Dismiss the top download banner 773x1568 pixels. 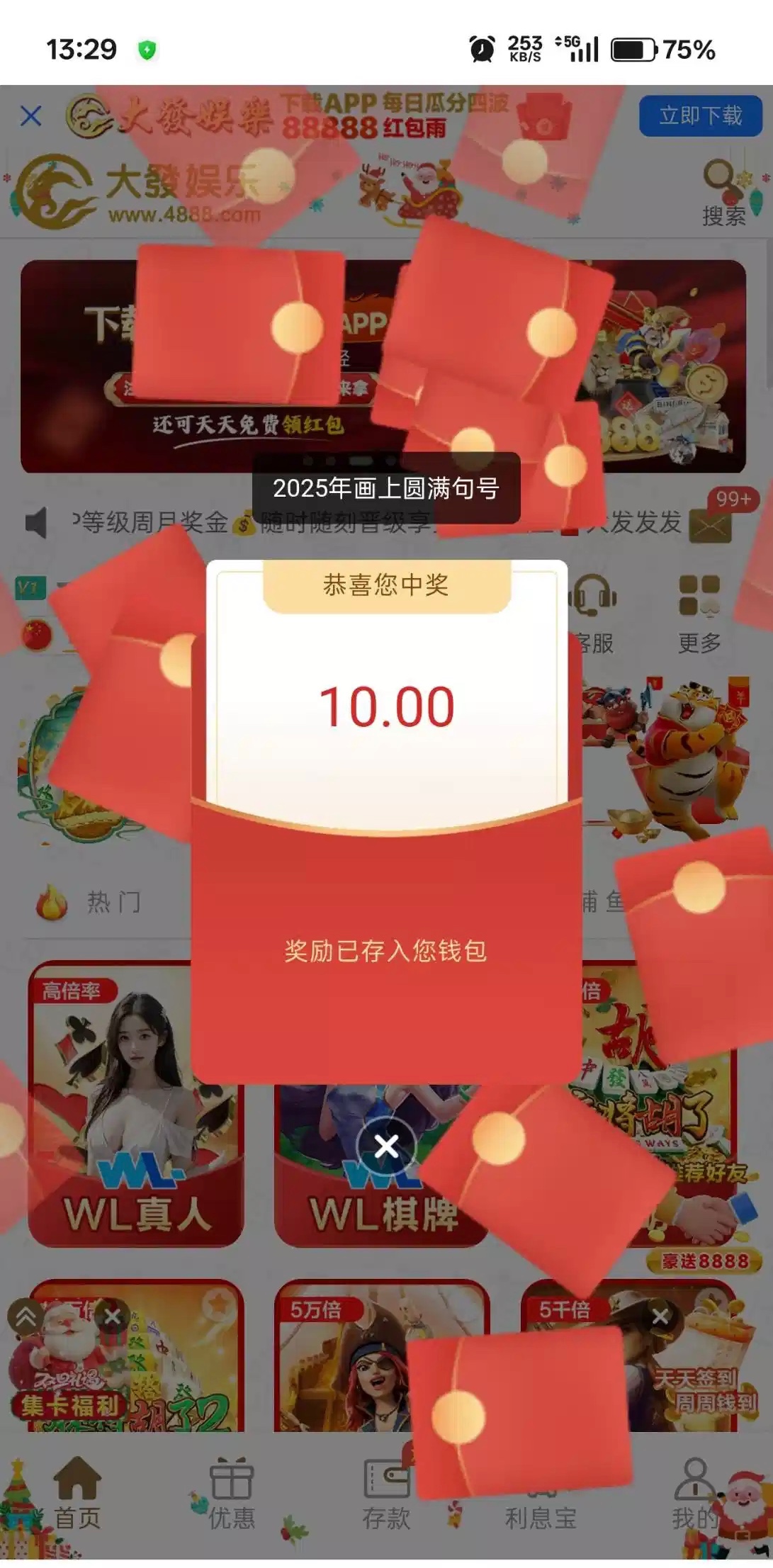click(x=30, y=115)
